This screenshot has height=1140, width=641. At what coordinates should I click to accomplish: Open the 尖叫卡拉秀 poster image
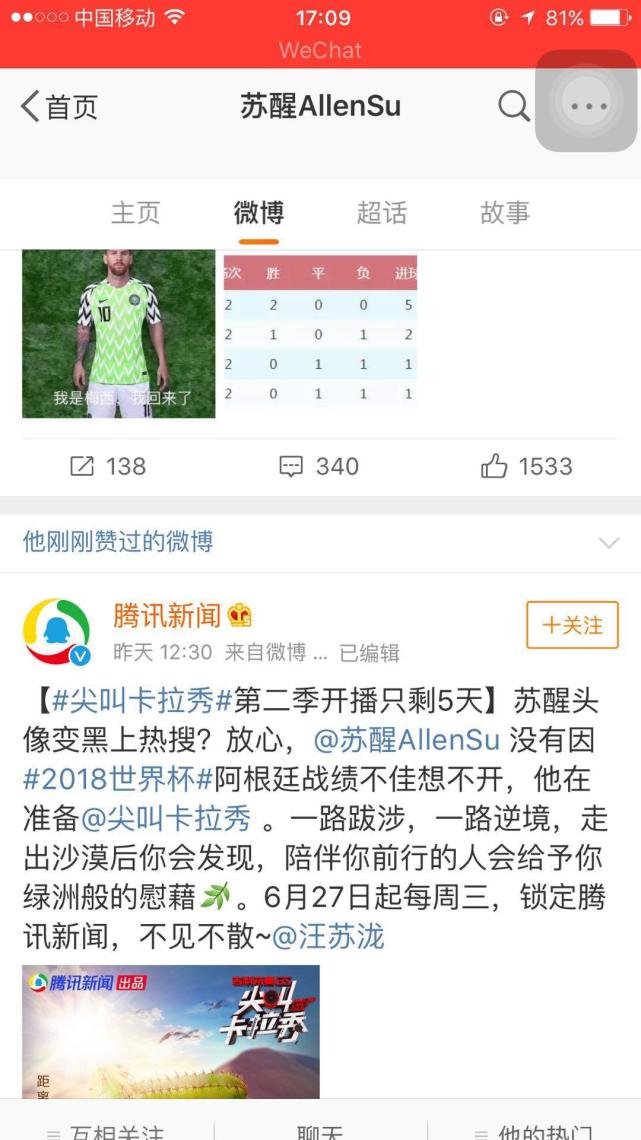click(x=171, y=1032)
